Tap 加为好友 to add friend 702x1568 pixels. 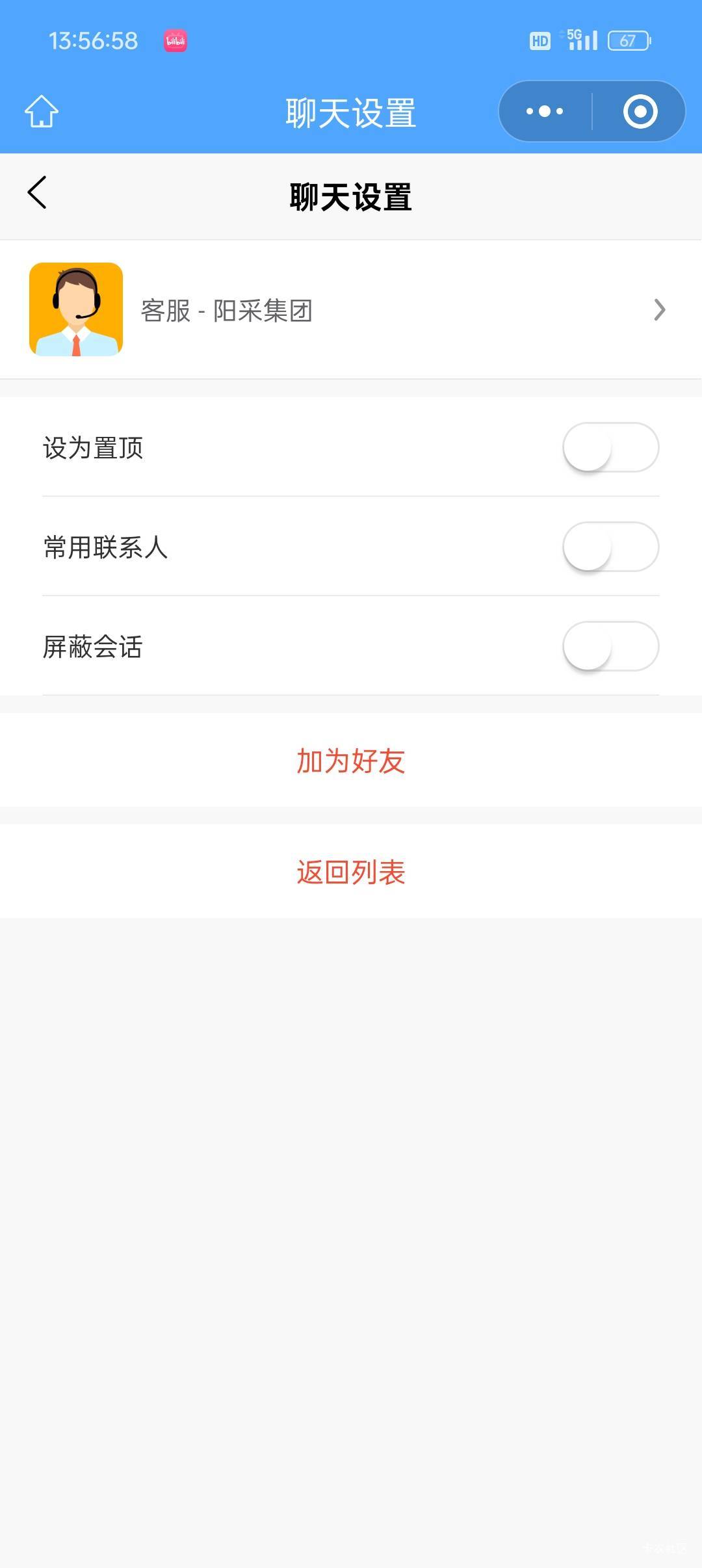(351, 760)
